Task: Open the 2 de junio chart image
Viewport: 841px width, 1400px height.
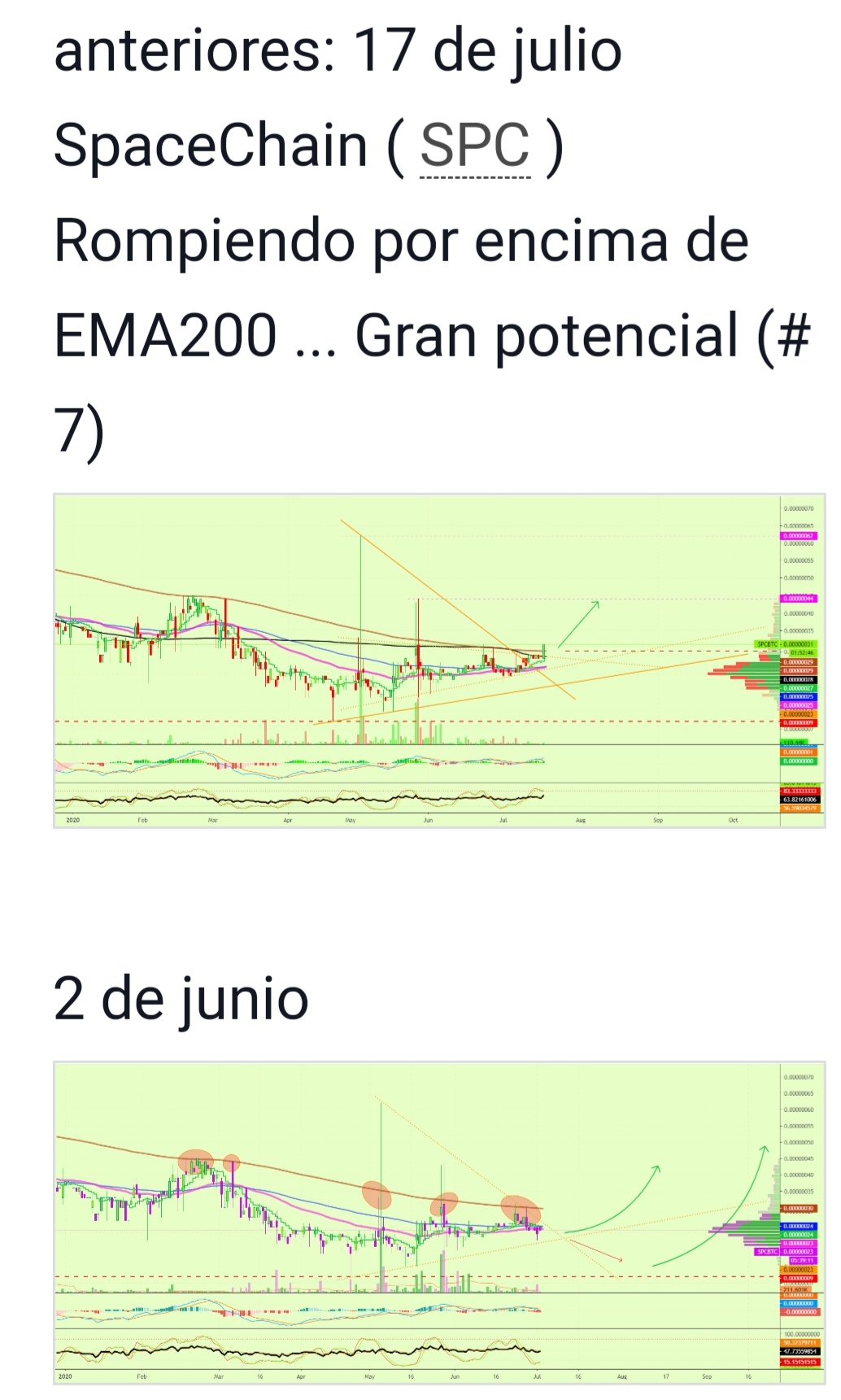Action: (x=439, y=1222)
